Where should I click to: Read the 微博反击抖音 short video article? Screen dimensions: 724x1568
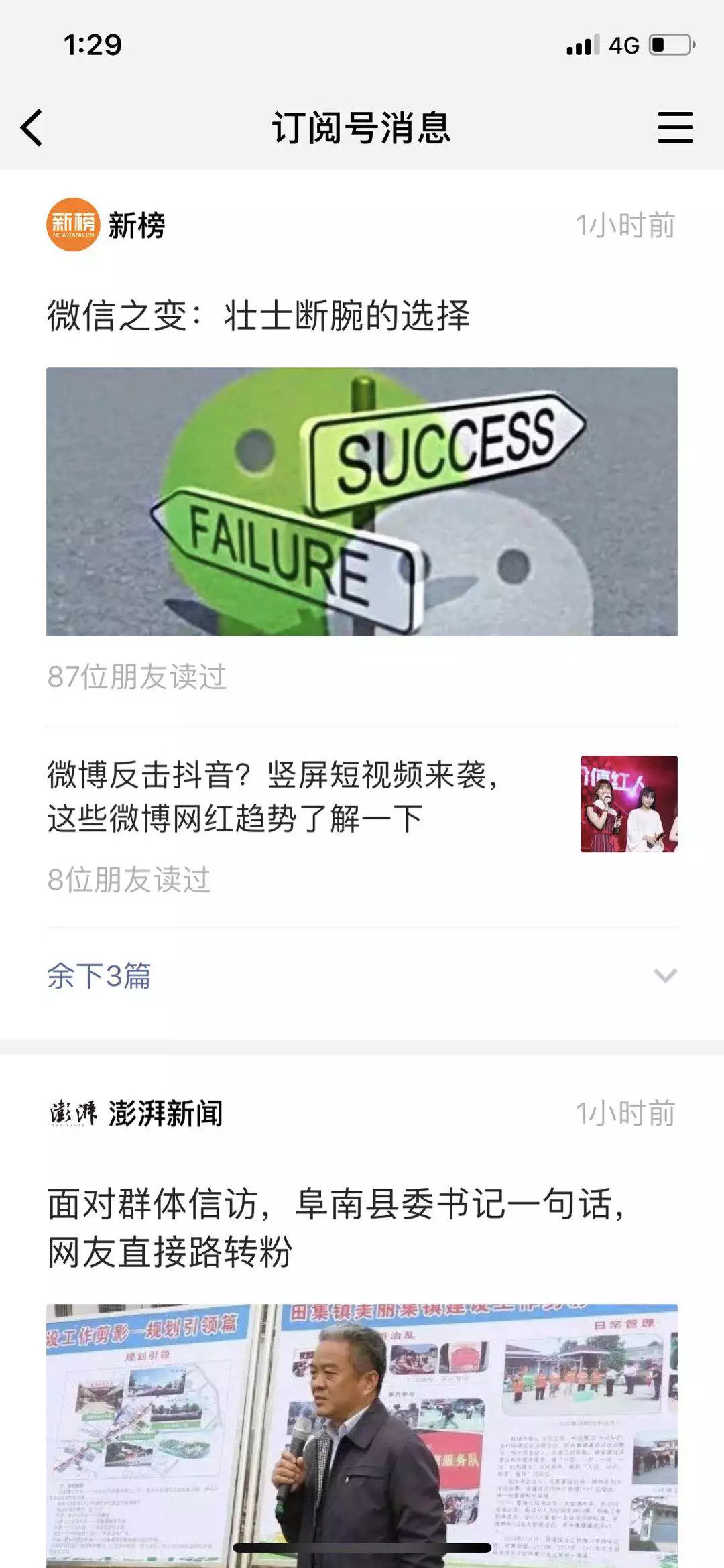(271, 796)
